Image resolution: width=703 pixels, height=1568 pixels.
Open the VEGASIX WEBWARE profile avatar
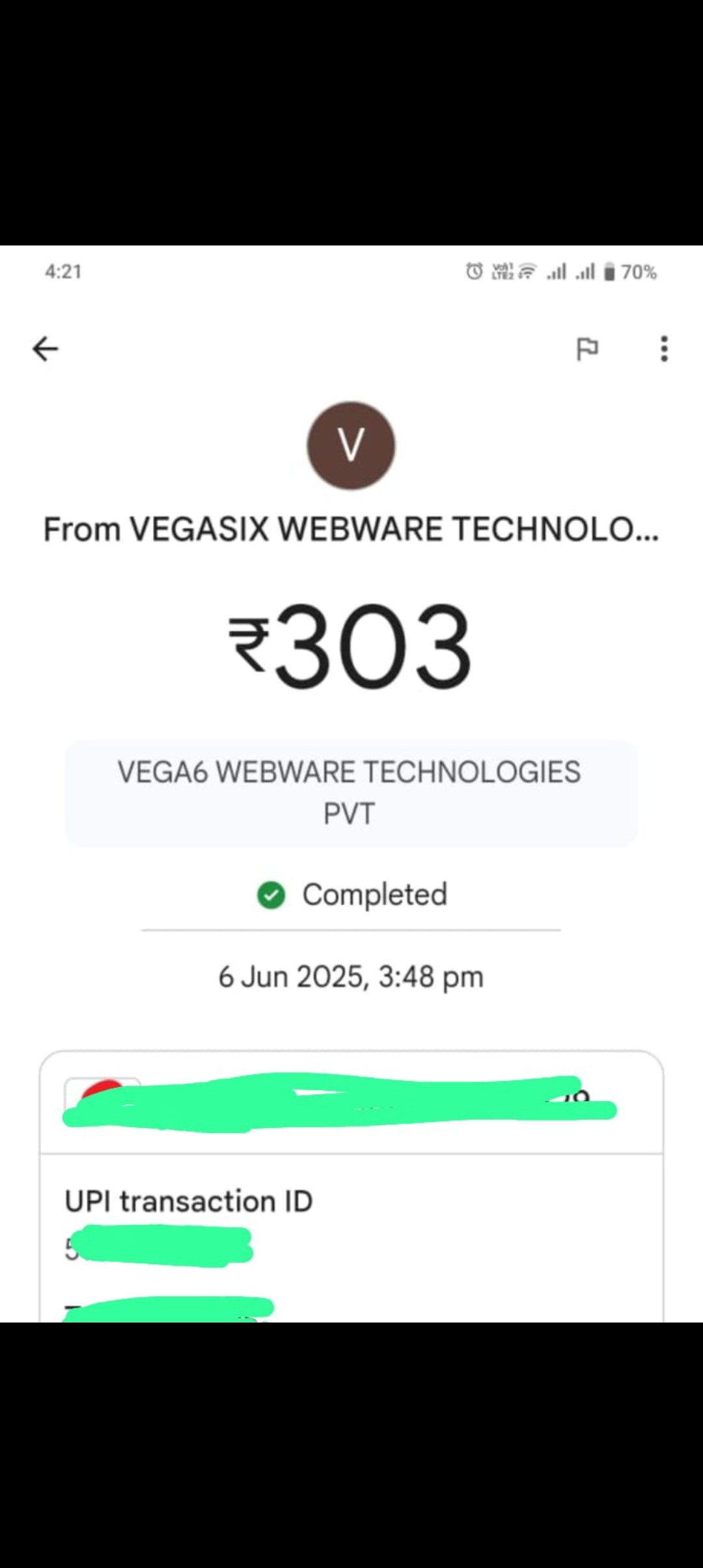point(351,445)
